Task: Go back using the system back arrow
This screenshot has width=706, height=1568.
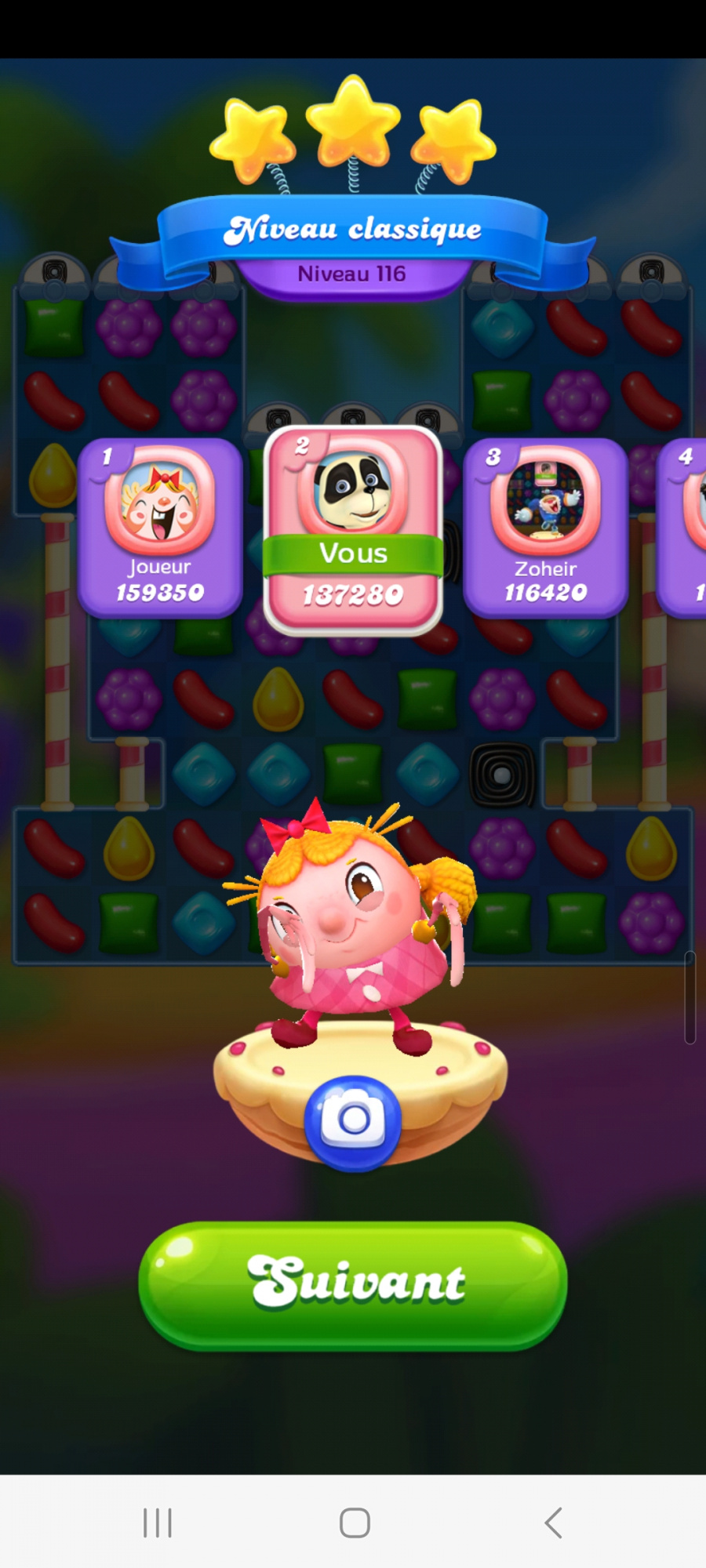Action: pos(553,1523)
